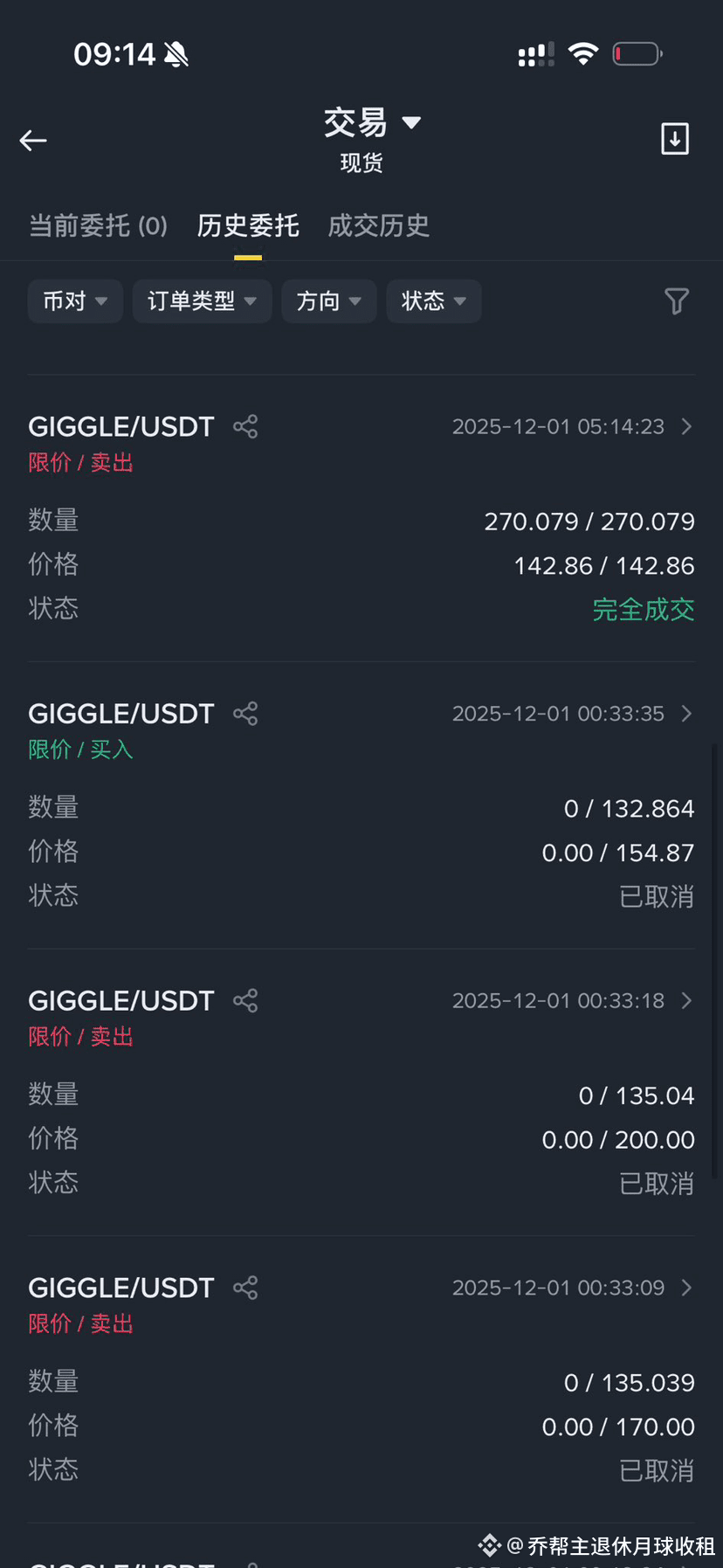This screenshot has height=1568, width=723.
Task: Share the 05:14:23 GIGGLE/USDT order
Action: pos(245,427)
